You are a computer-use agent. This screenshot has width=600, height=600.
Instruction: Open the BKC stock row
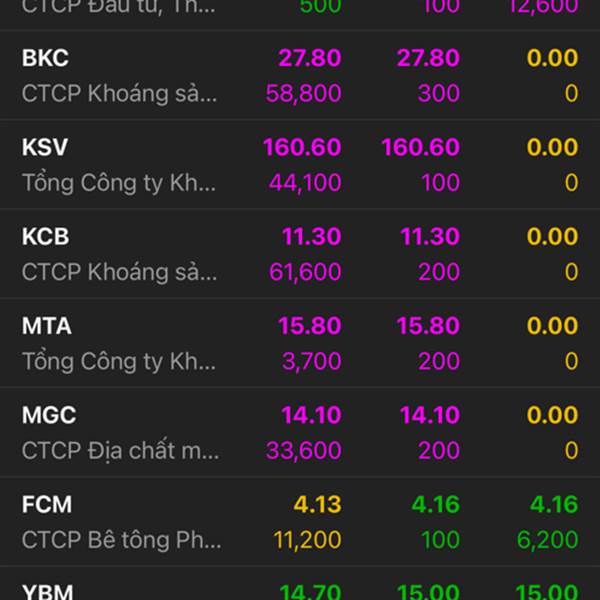point(300,75)
